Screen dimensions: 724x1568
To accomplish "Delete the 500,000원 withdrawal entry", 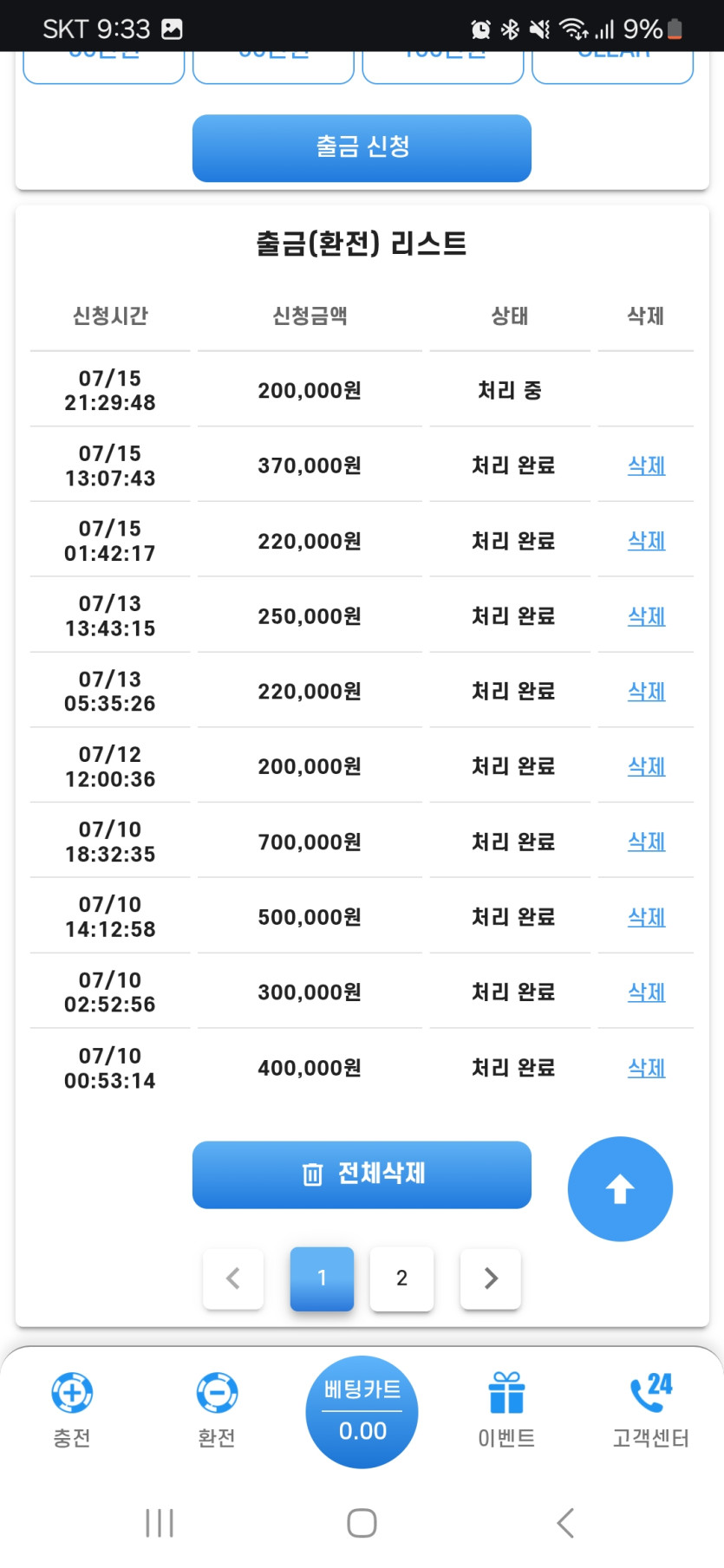I will click(647, 917).
